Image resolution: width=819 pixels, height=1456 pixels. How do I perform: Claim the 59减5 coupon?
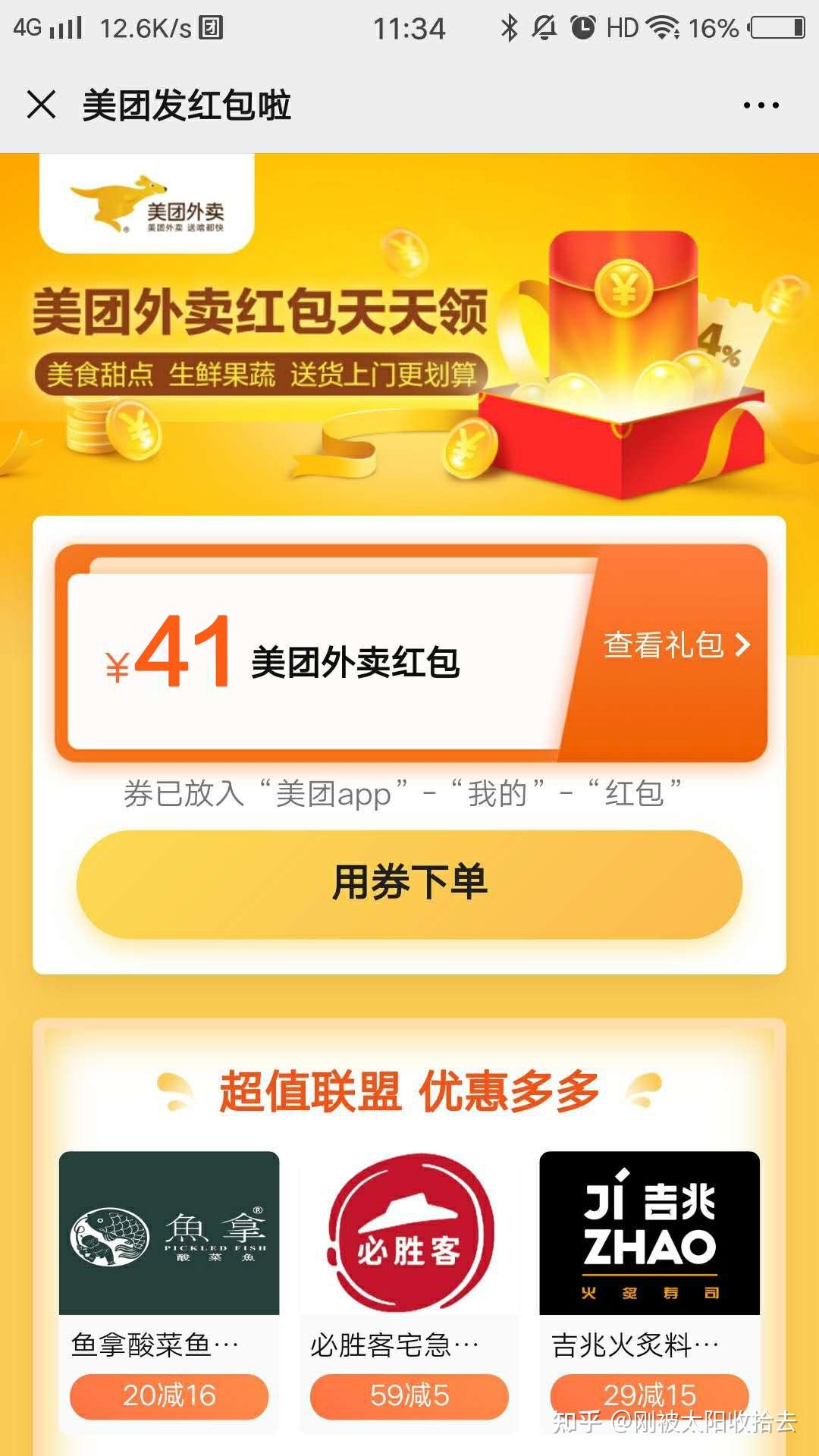coord(409,1396)
